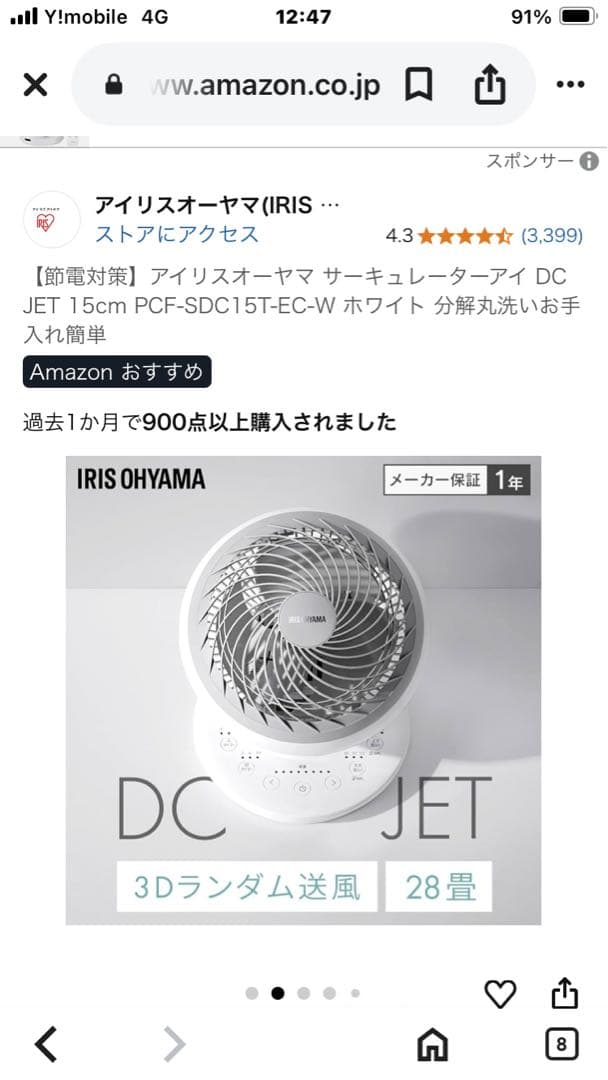608x1080 pixels.
Task: Go back to the previous page
Action: point(45,1045)
